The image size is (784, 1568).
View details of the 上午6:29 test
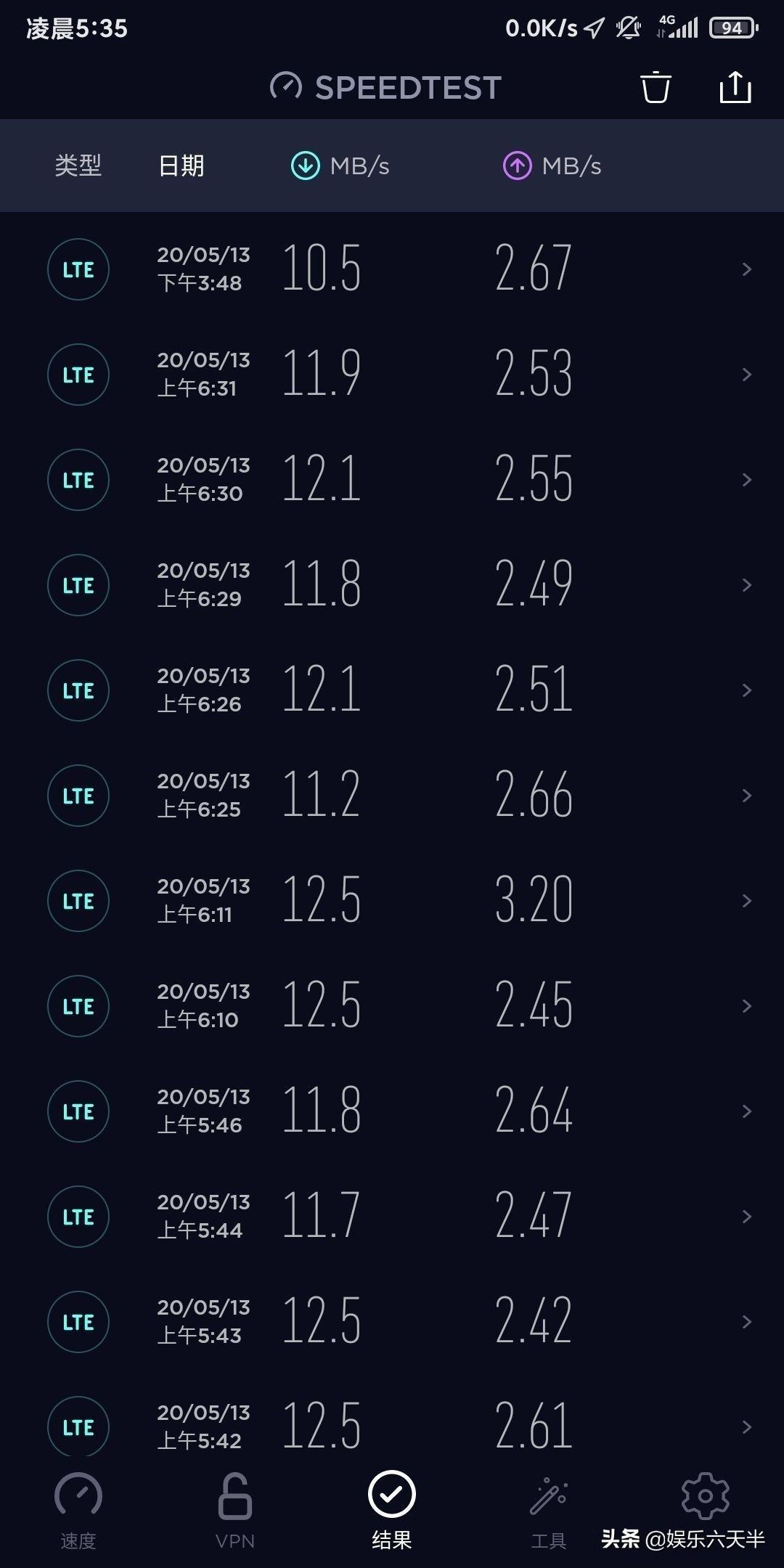click(x=392, y=585)
